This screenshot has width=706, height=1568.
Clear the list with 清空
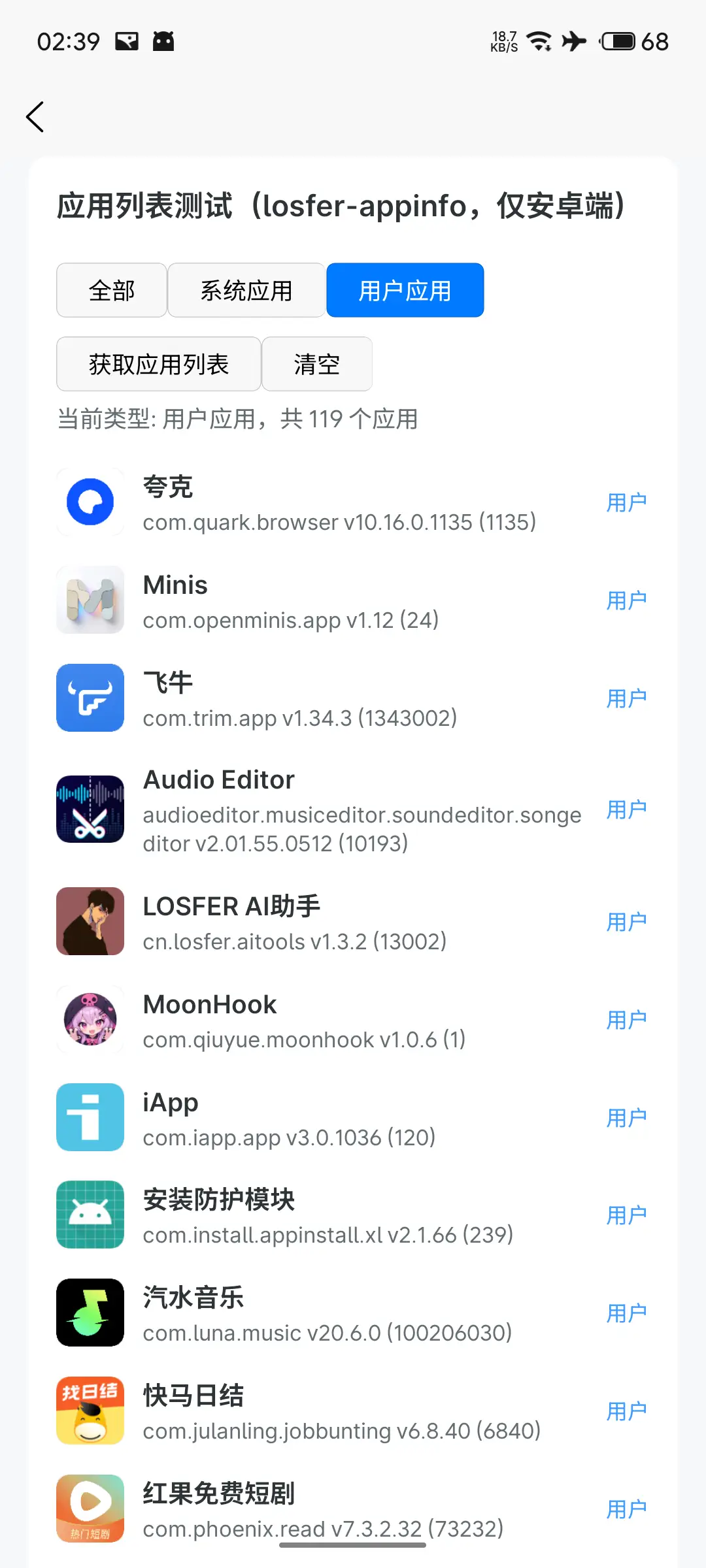tap(317, 364)
